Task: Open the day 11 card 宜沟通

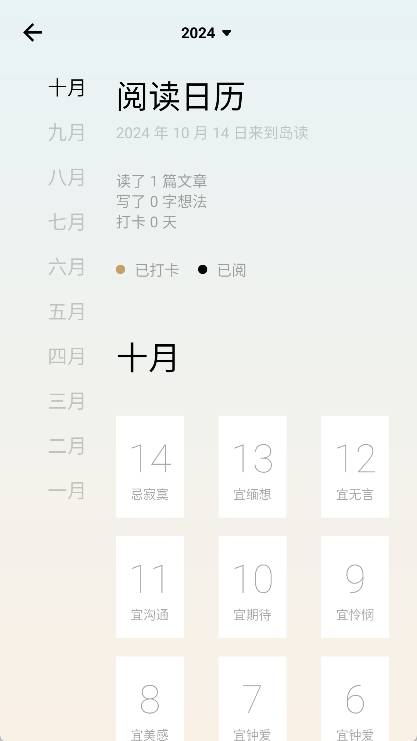Action: coord(150,587)
